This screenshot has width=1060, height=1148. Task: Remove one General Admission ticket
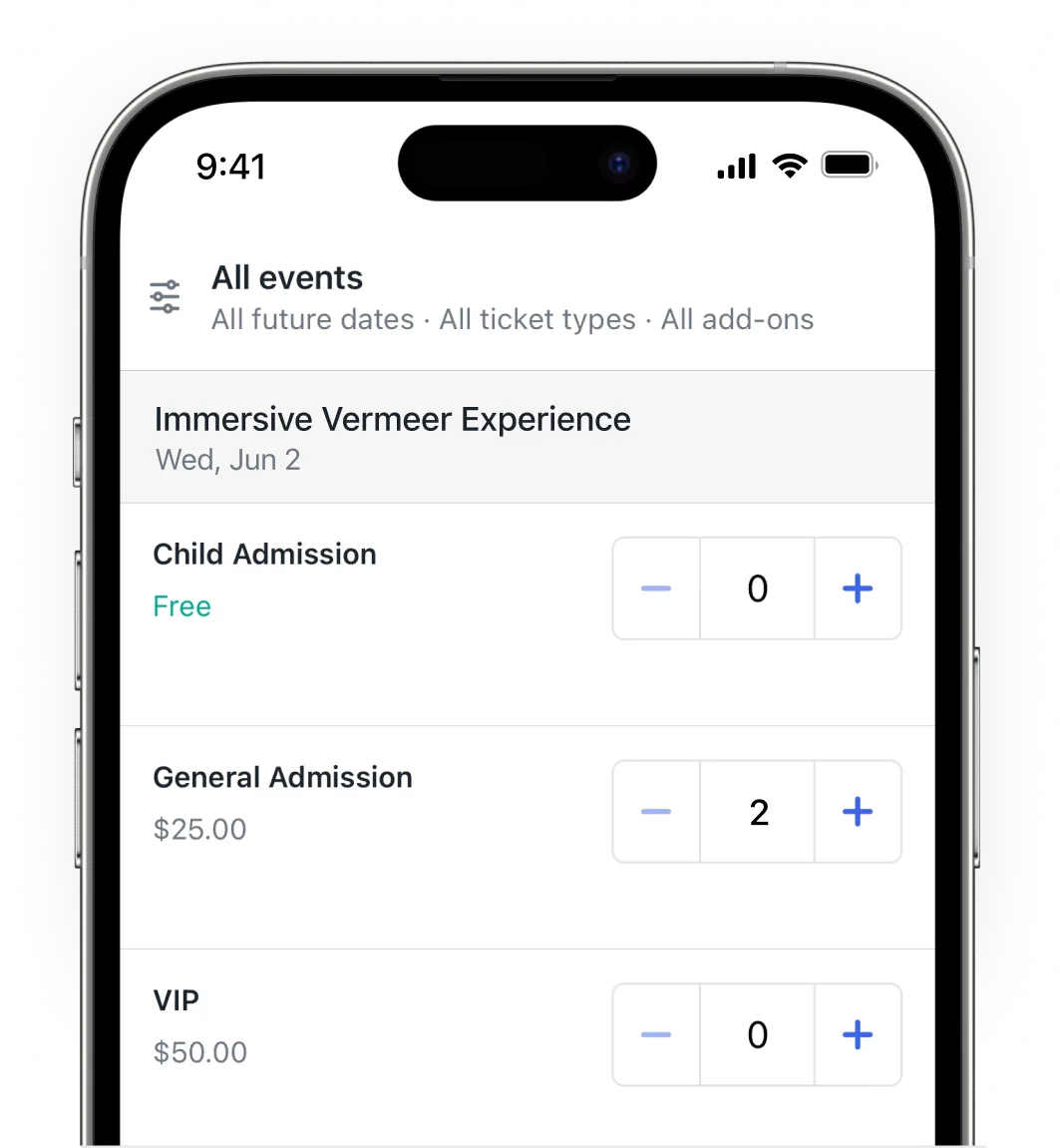[655, 812]
